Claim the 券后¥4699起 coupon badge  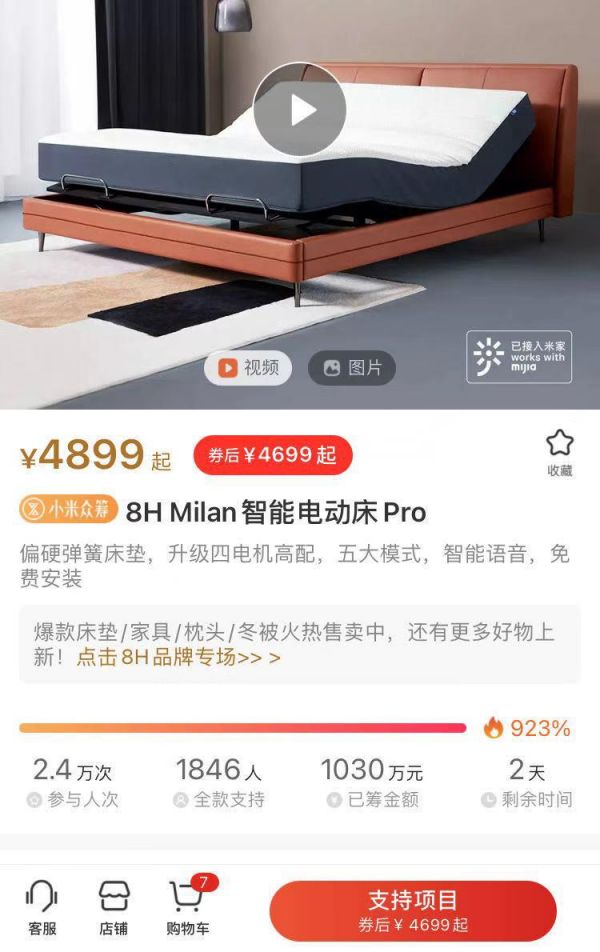coord(273,456)
